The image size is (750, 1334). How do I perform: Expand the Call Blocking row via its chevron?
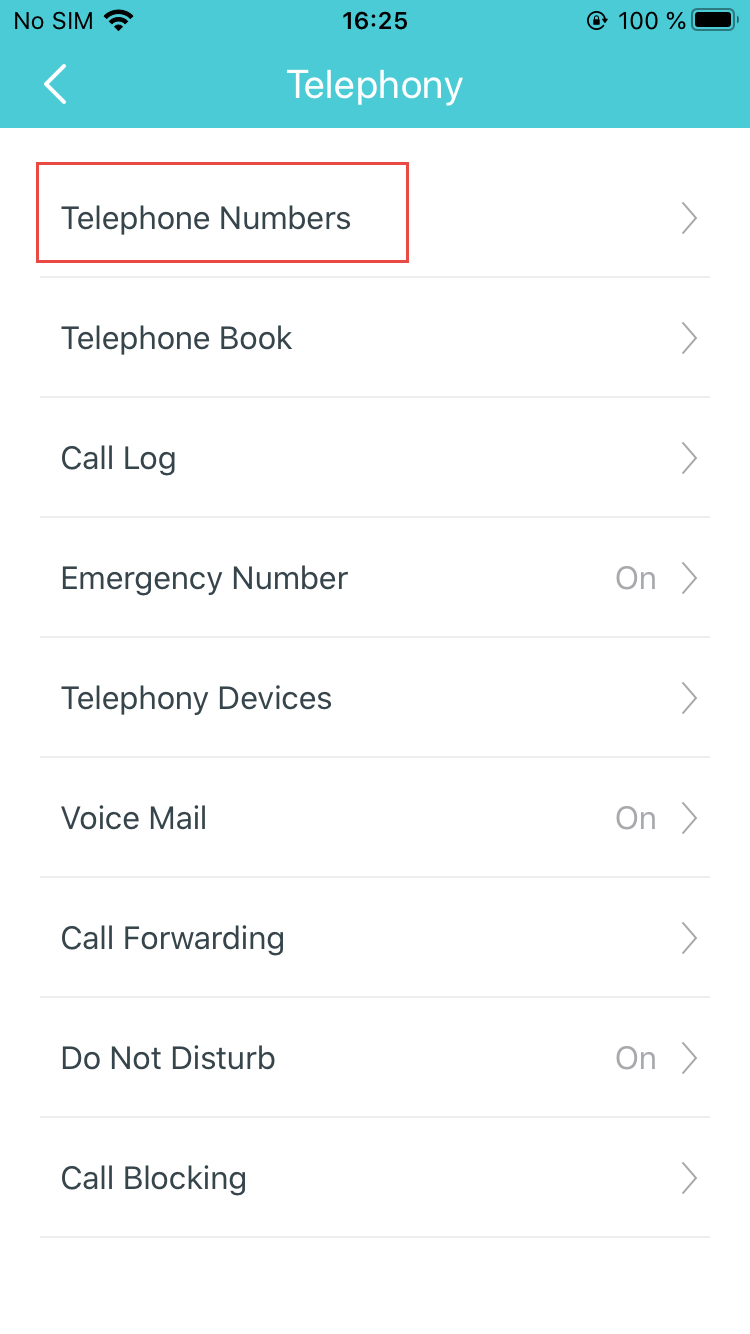tap(689, 1178)
